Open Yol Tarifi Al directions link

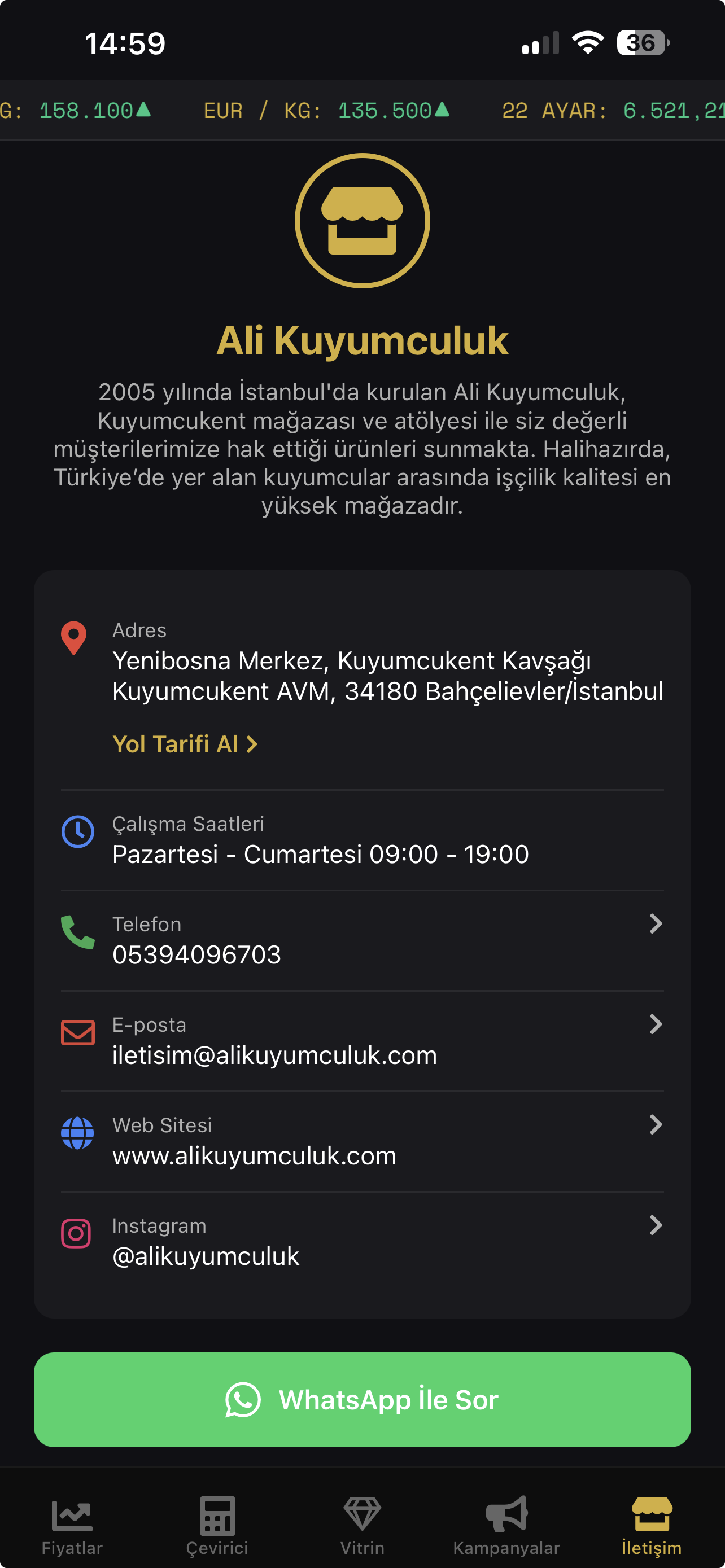[x=185, y=744]
